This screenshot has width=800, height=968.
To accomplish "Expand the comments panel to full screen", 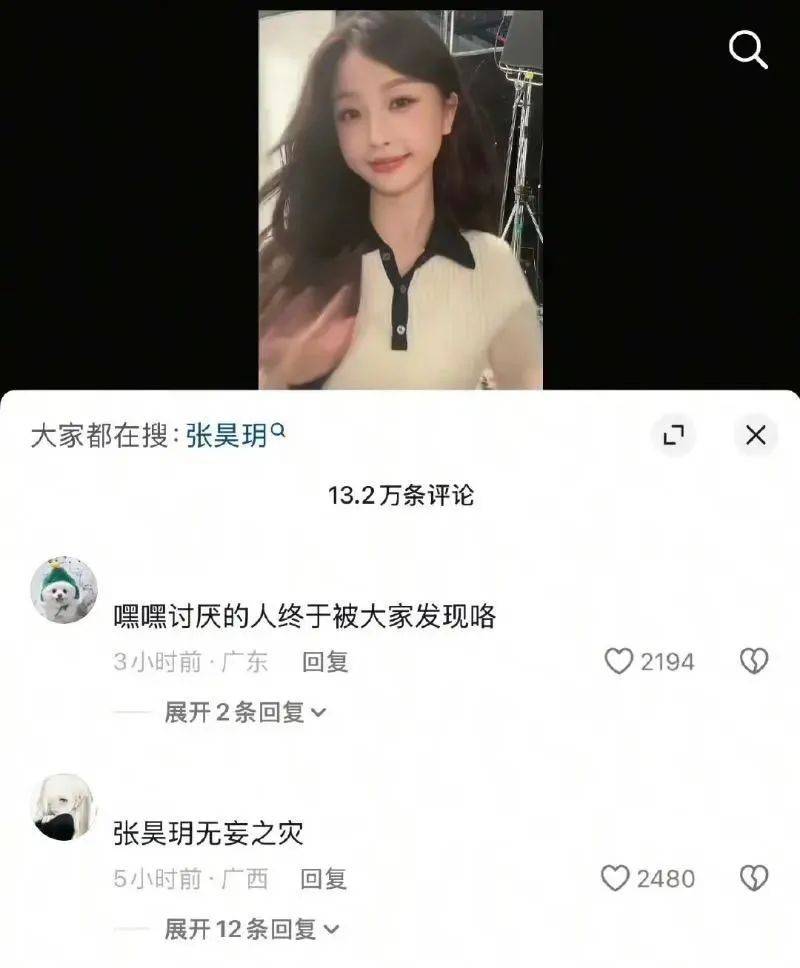I will pyautogui.click(x=673, y=435).
